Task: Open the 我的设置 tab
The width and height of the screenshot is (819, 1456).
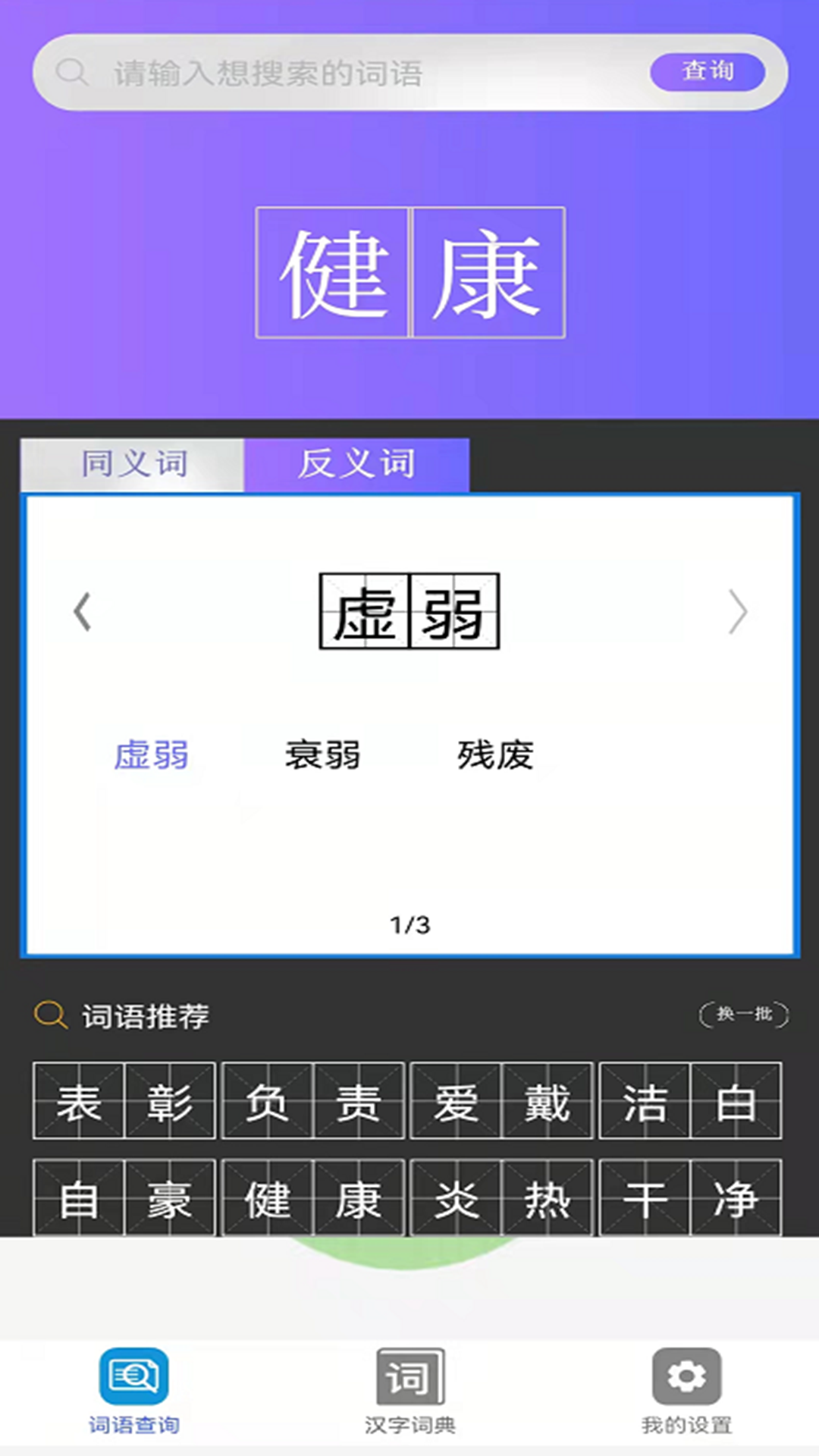Action: 686,1392
